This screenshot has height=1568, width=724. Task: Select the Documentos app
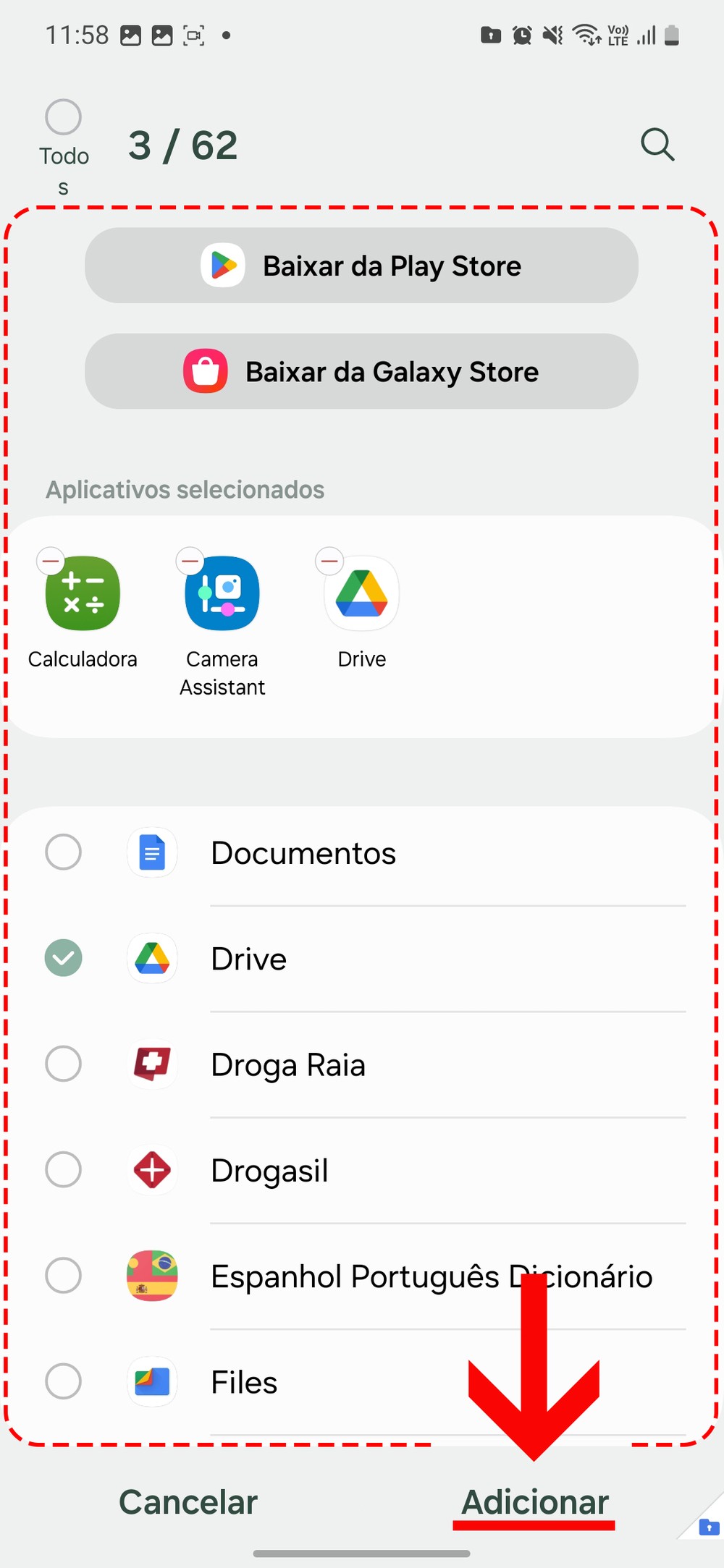click(x=63, y=852)
